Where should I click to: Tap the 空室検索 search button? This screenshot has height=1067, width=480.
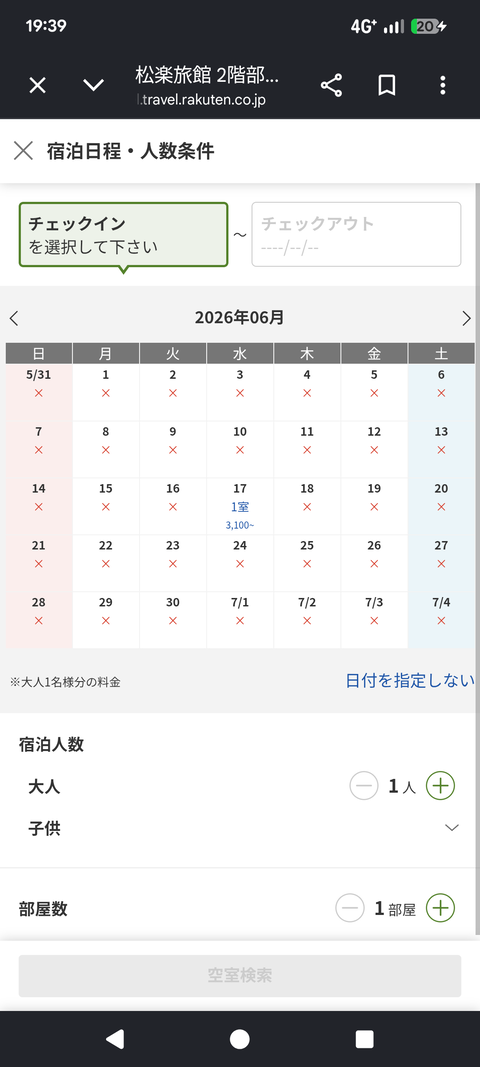[240, 976]
